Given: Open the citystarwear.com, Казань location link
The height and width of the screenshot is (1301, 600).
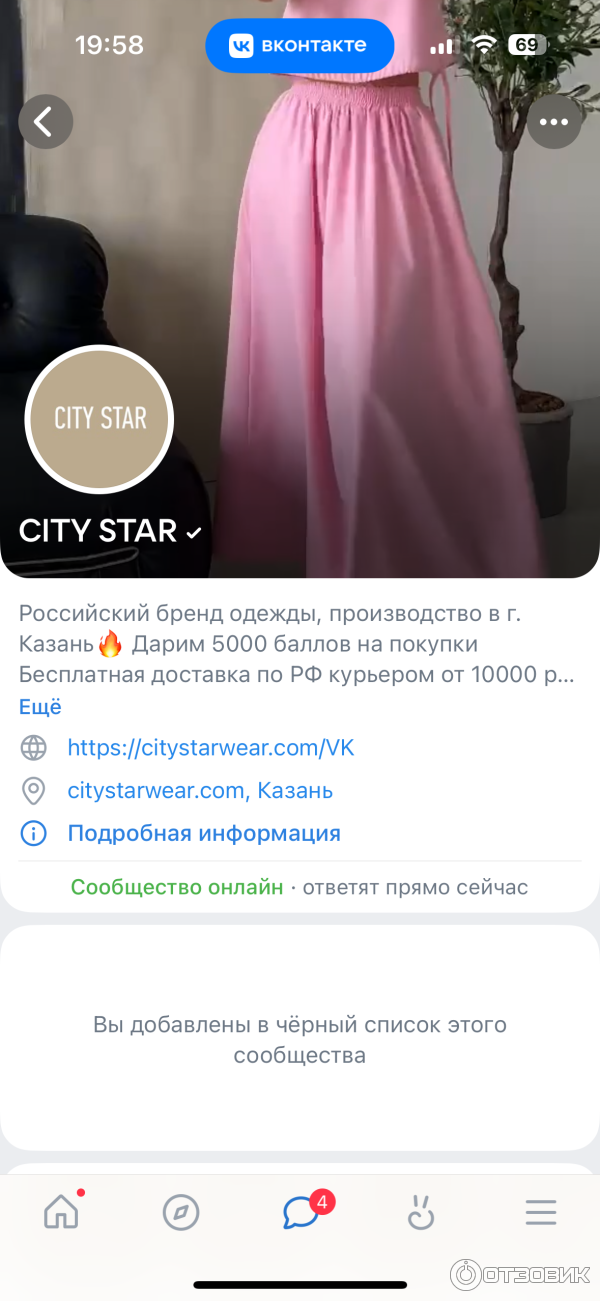Looking at the screenshot, I should pyautogui.click(x=200, y=791).
